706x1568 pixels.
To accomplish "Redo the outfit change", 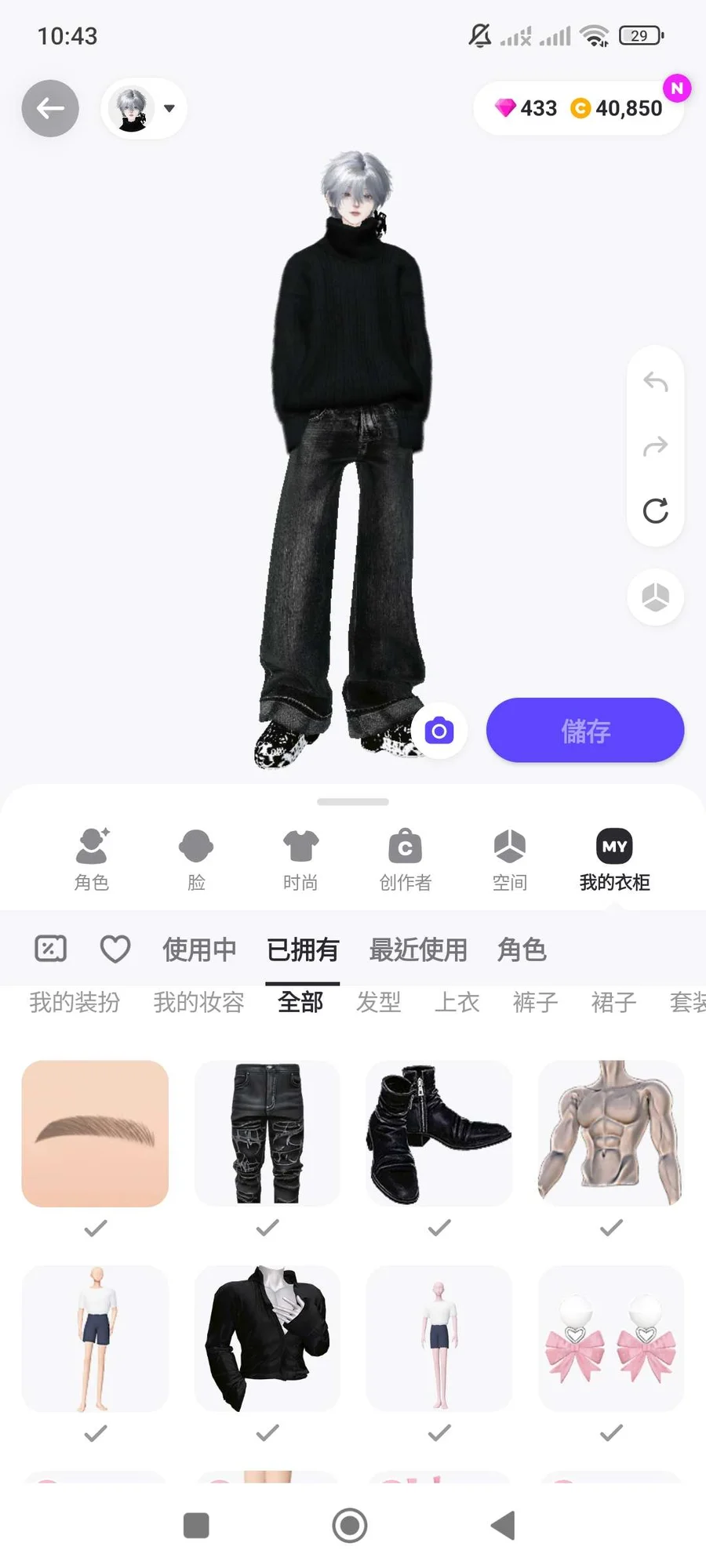I will [655, 447].
